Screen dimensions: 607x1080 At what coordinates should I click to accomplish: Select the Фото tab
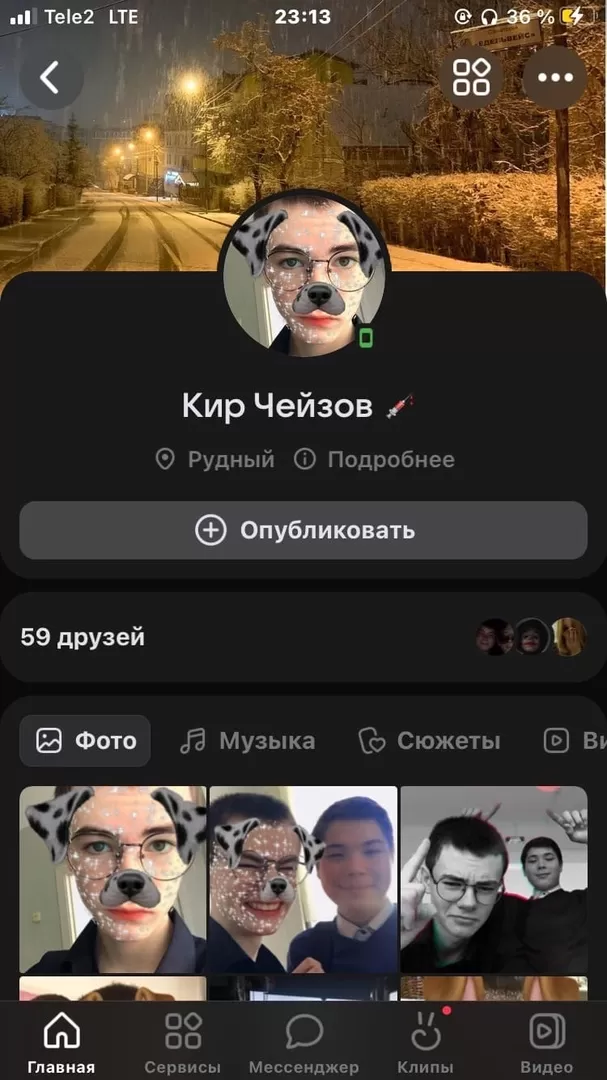coord(86,741)
